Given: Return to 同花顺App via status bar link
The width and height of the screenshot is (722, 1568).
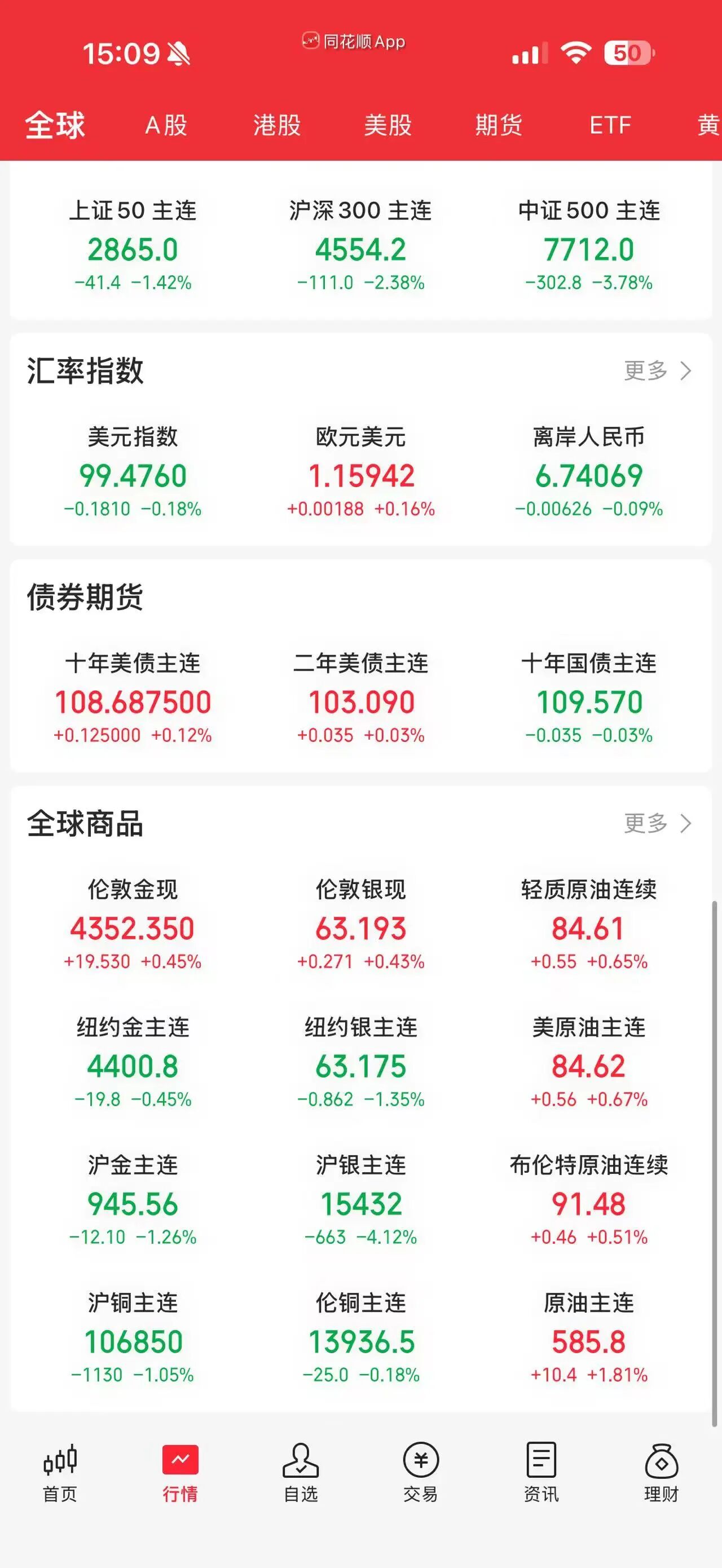Looking at the screenshot, I should pyautogui.click(x=354, y=41).
